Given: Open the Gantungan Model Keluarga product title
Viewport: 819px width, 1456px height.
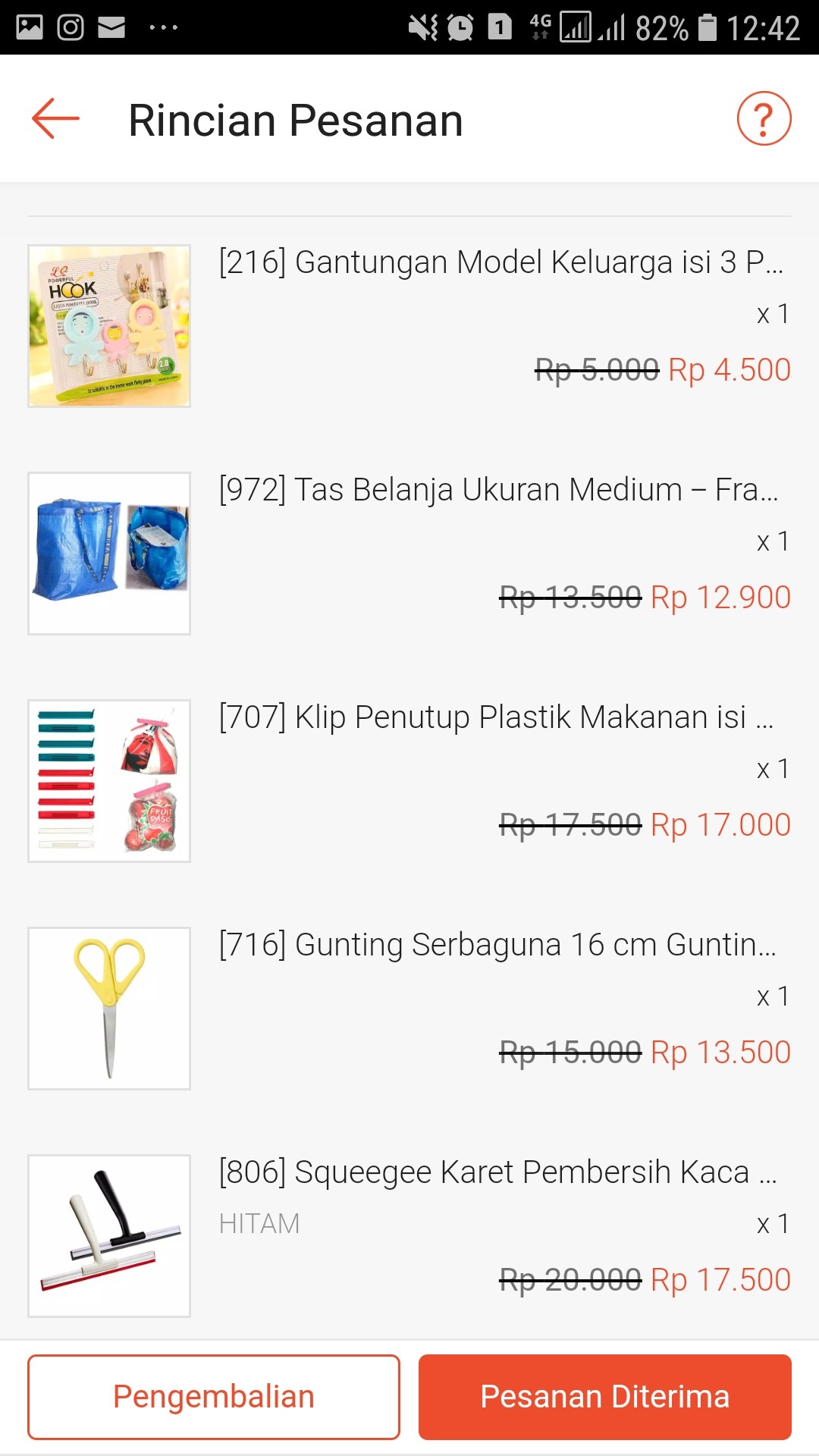Looking at the screenshot, I should pyautogui.click(x=500, y=263).
